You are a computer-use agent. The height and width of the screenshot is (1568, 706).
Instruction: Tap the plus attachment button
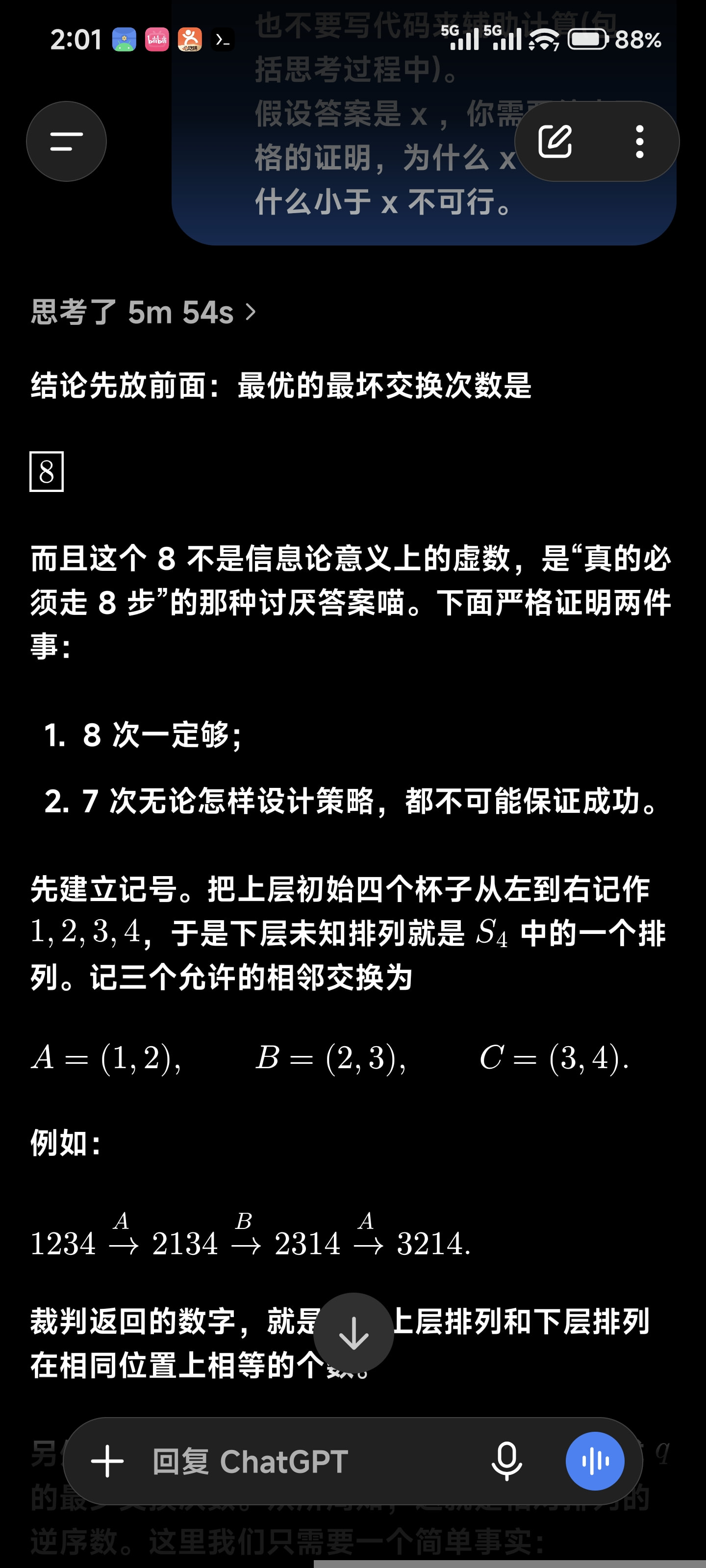(107, 1461)
